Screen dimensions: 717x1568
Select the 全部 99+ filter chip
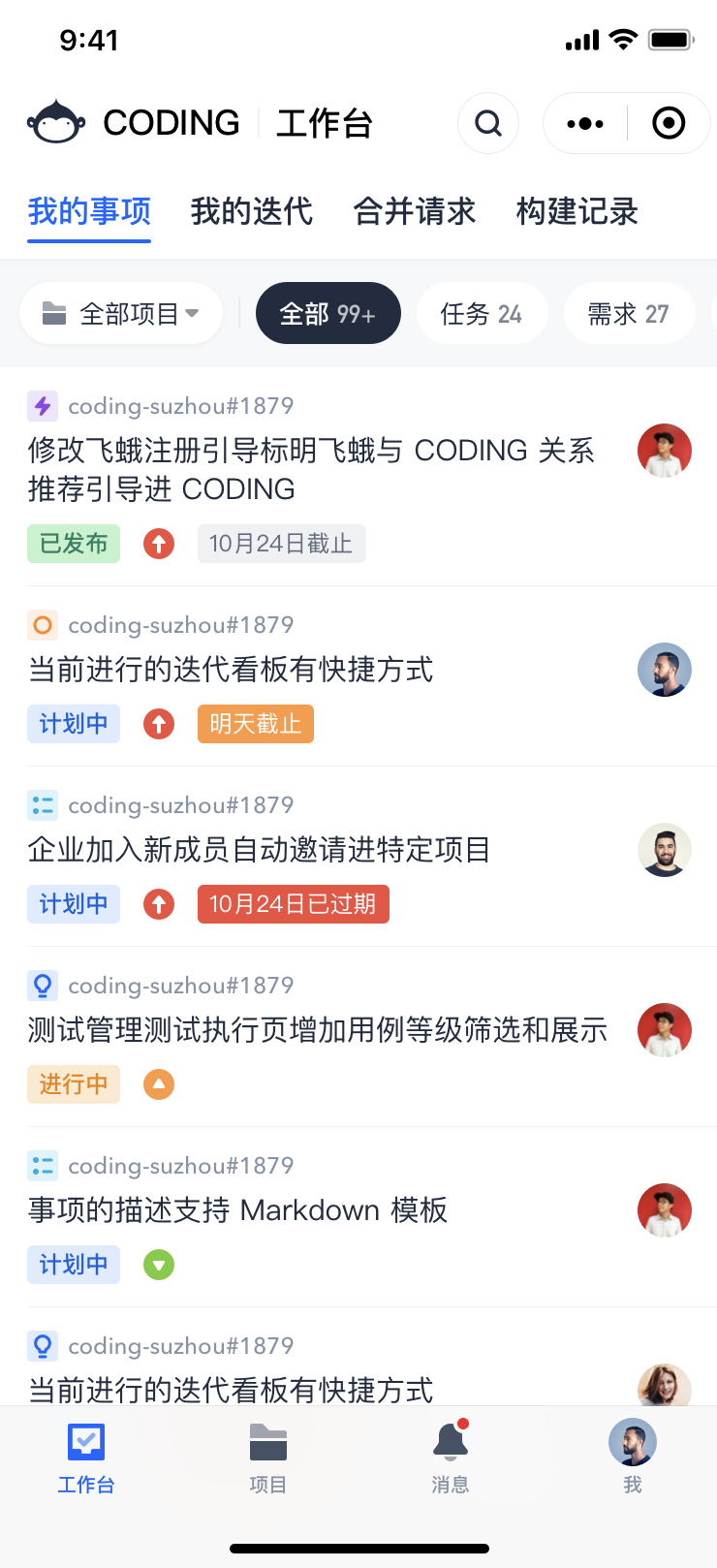[327, 313]
